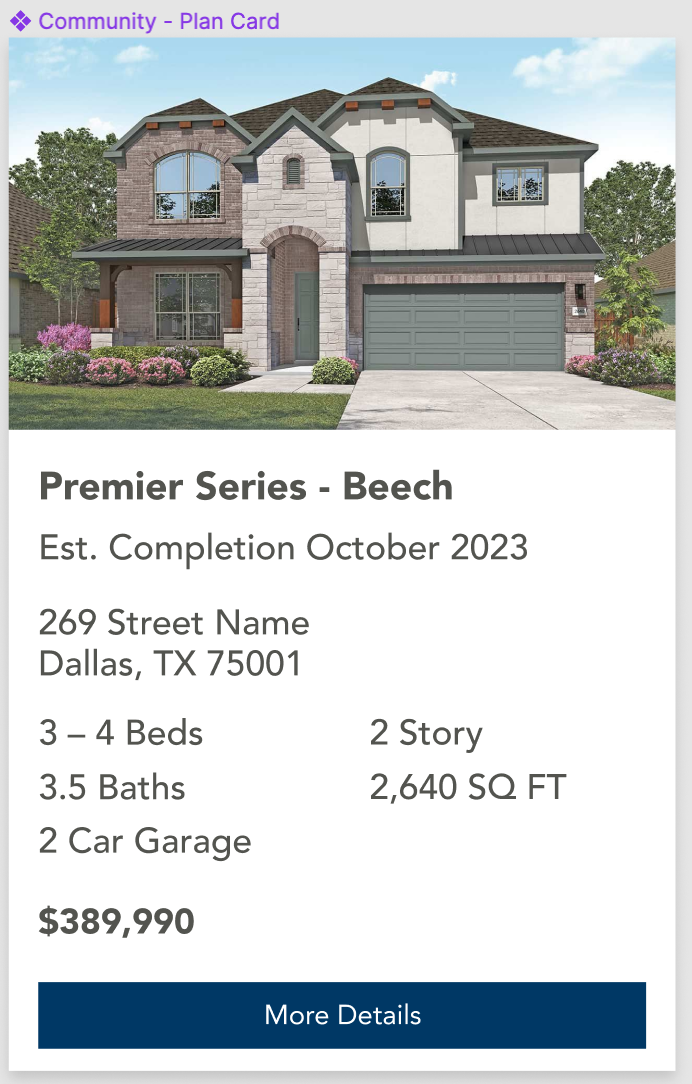Open the Premier Series - Beech house photo
The height and width of the screenshot is (1084, 692).
(342, 234)
